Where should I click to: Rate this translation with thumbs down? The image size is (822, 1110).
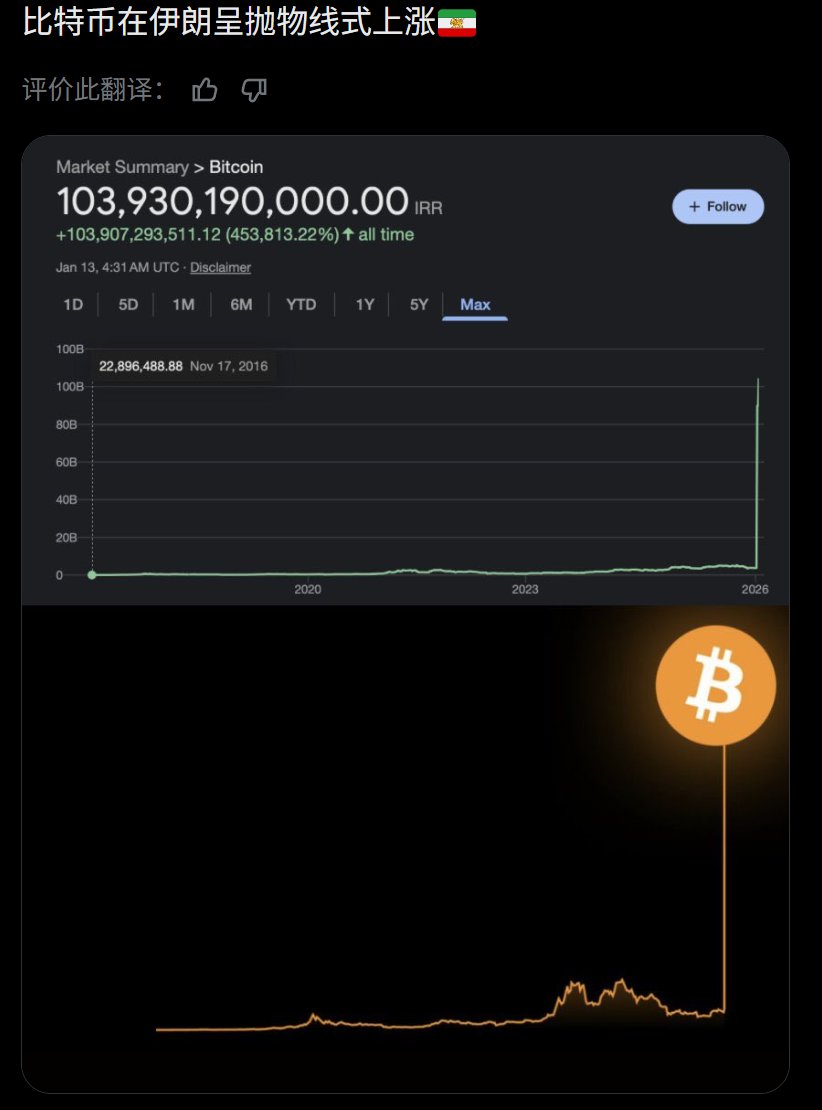[254, 91]
